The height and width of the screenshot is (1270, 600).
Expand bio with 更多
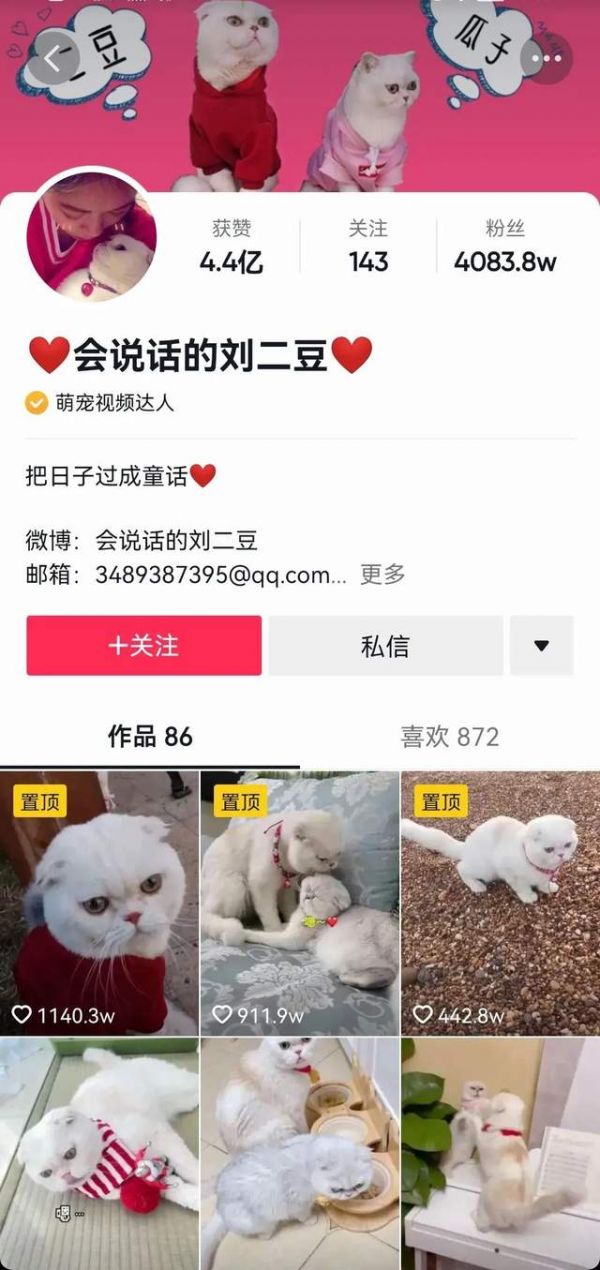[x=383, y=574]
